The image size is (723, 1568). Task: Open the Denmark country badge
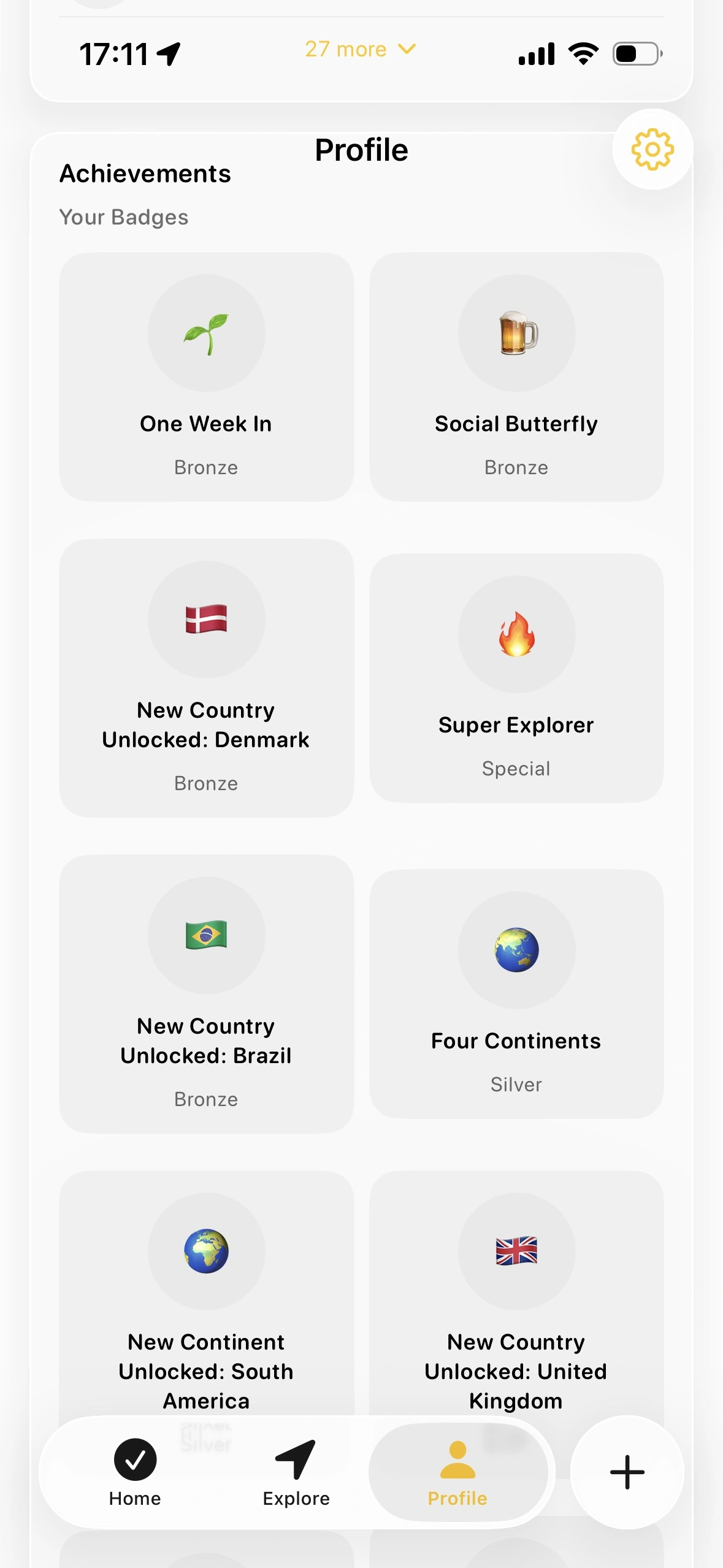[x=207, y=677]
